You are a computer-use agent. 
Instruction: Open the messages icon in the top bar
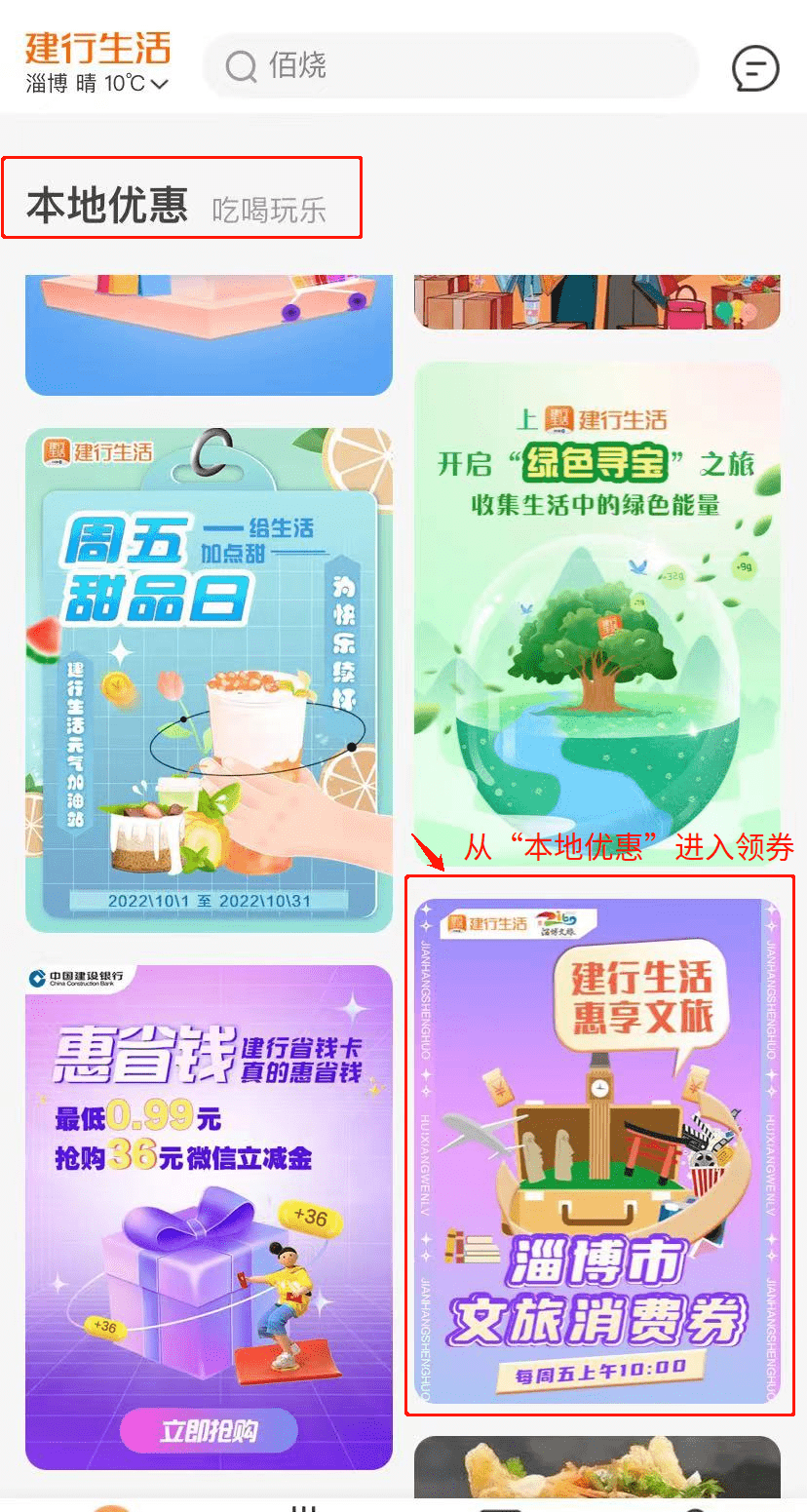coord(755,68)
